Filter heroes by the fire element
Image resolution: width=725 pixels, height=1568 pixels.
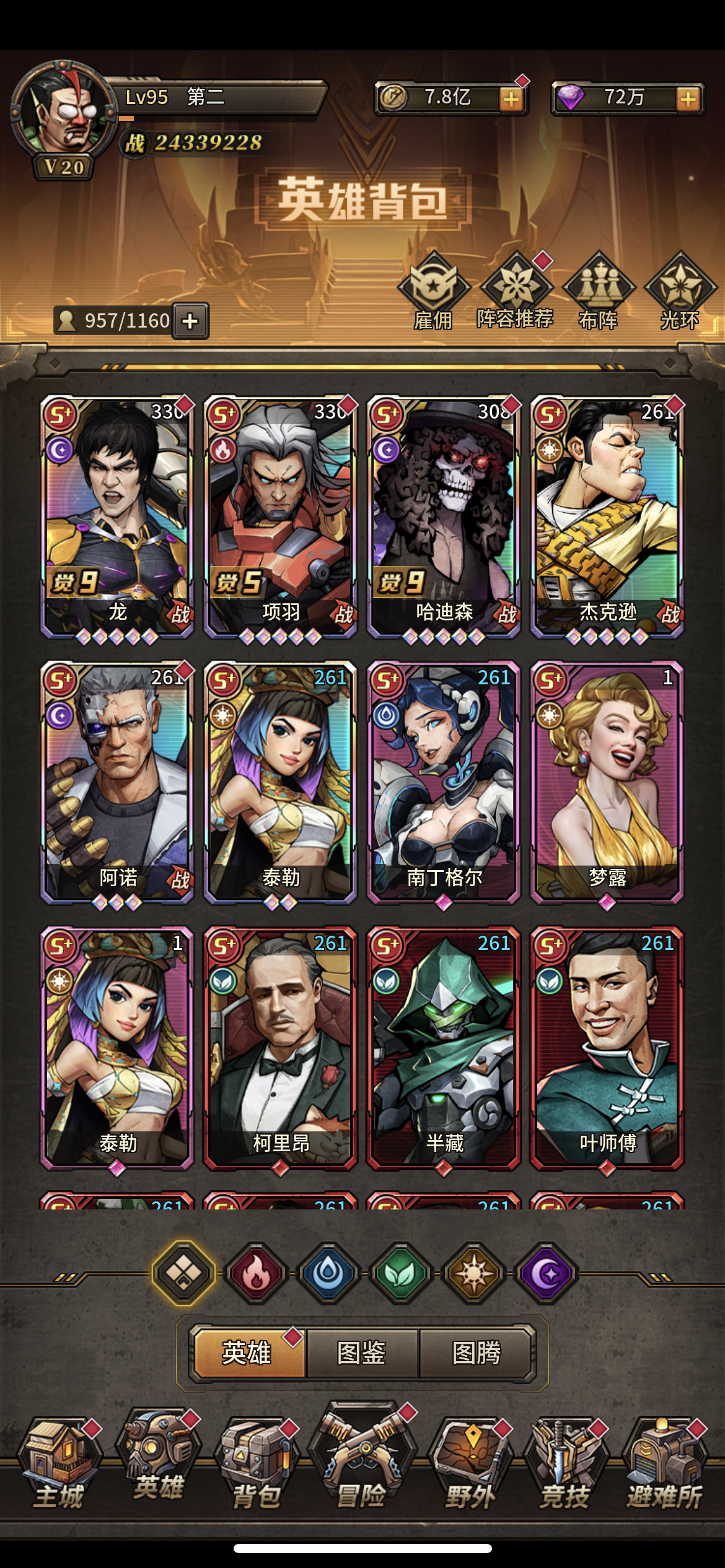(x=256, y=1274)
